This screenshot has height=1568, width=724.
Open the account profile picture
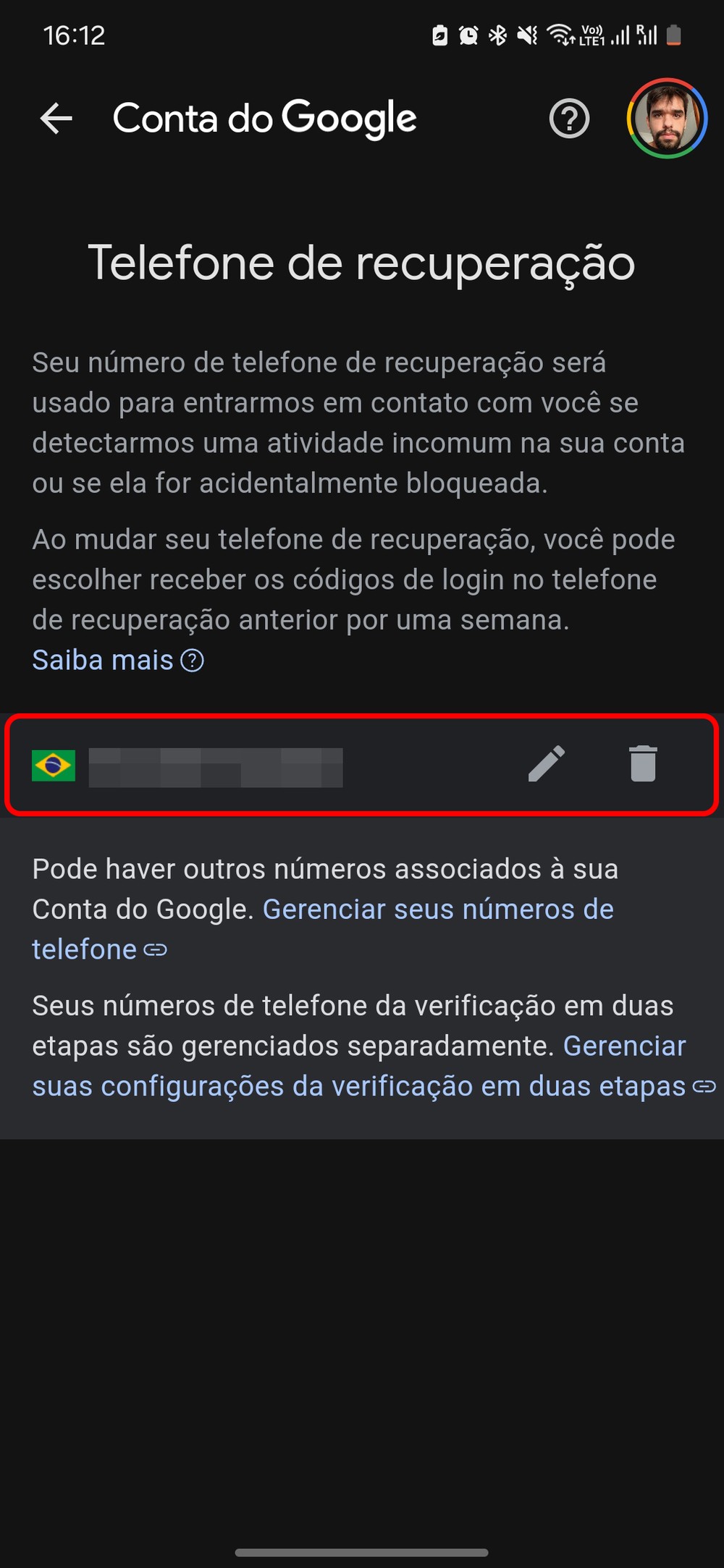click(x=666, y=119)
